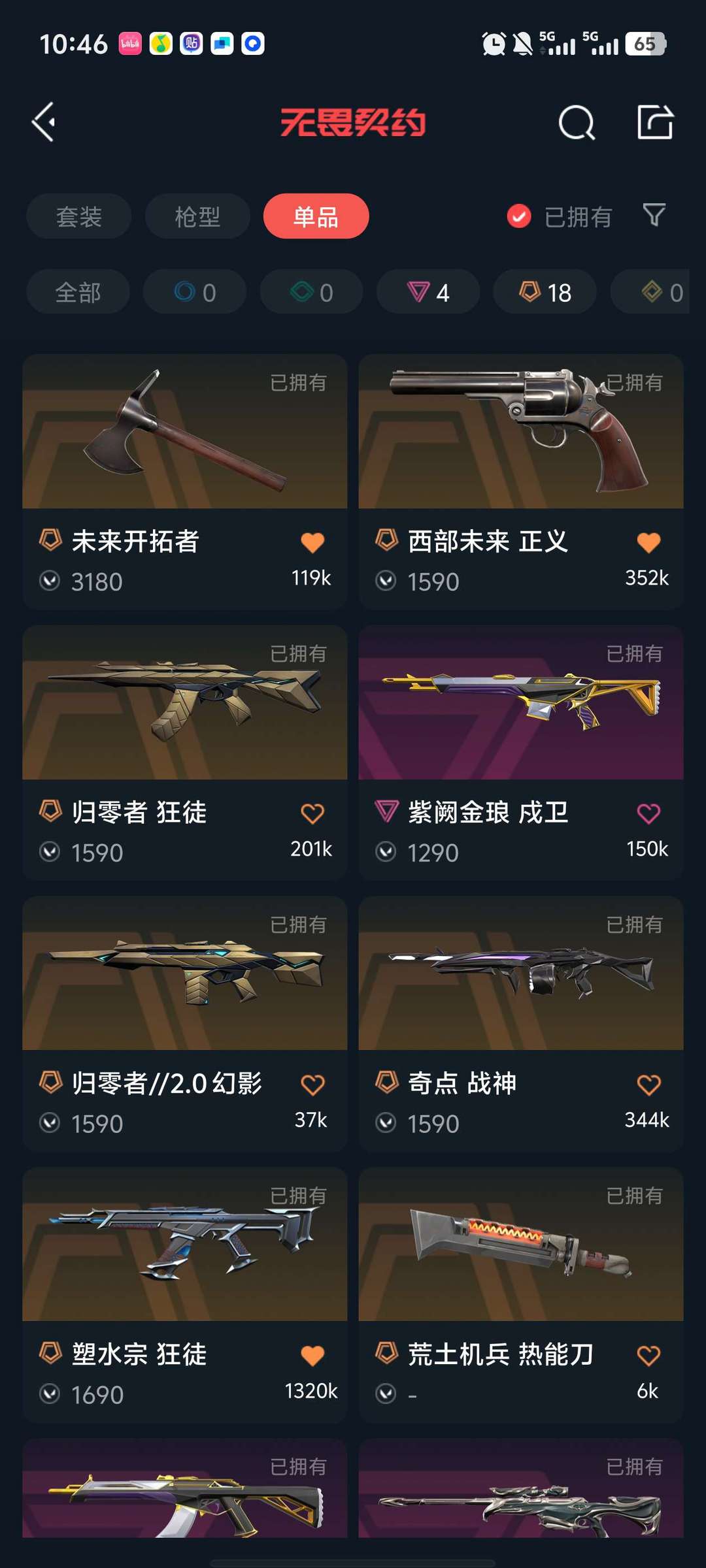The width and height of the screenshot is (706, 1568).
Task: Select the blue tier chip showing 0
Action: point(195,292)
